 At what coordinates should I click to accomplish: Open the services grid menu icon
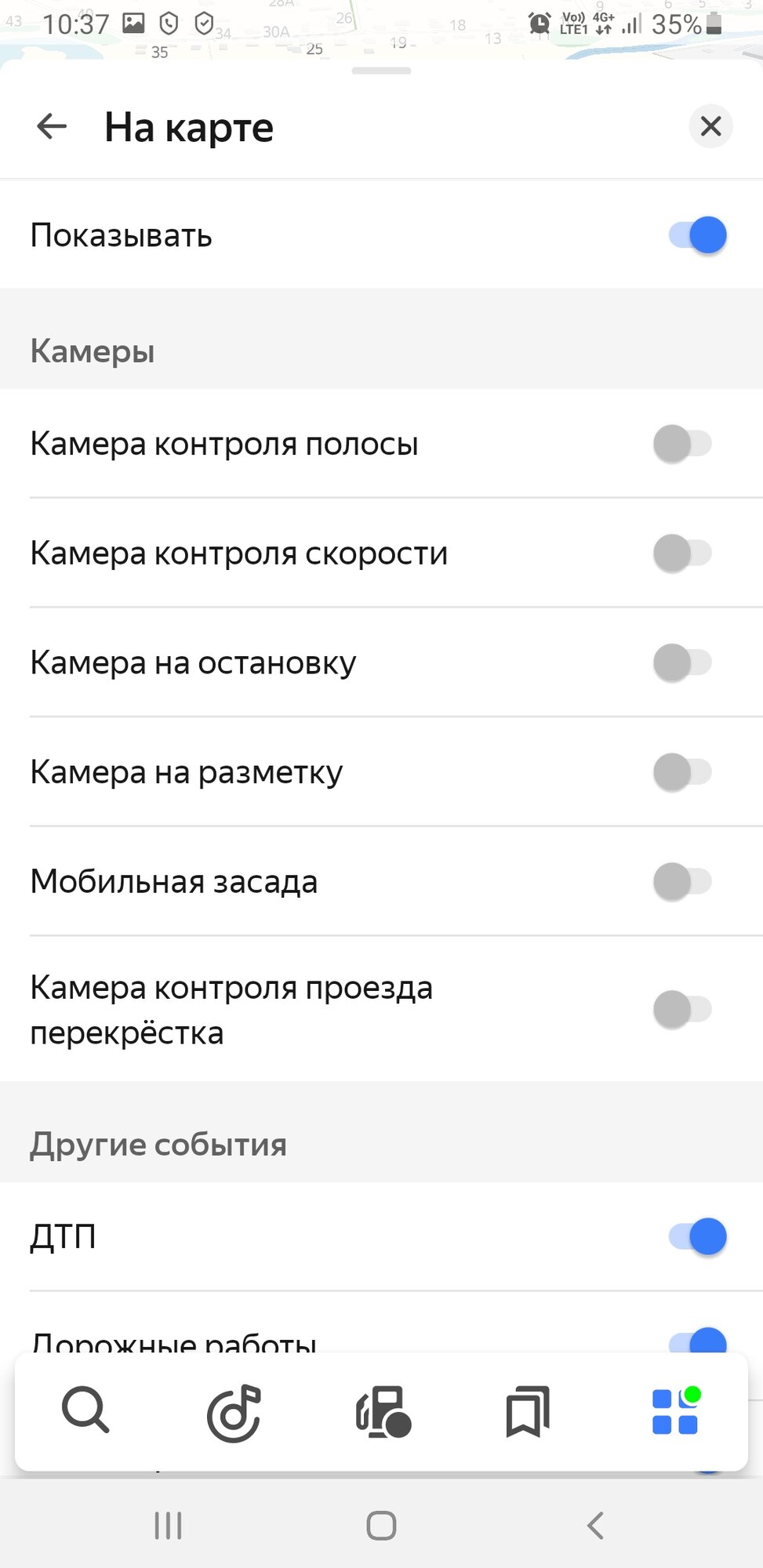click(x=676, y=1411)
